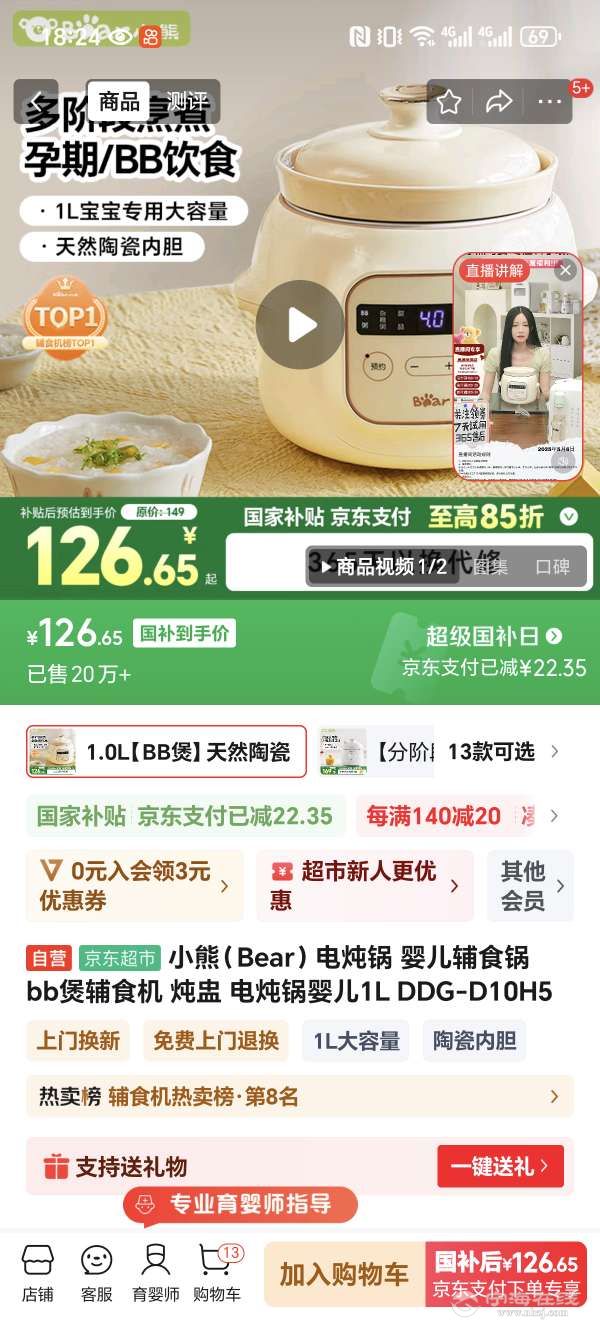This screenshot has width=600, height=1332.
Task: Open 0元入会领3元优惠券 offer
Action: (134, 885)
